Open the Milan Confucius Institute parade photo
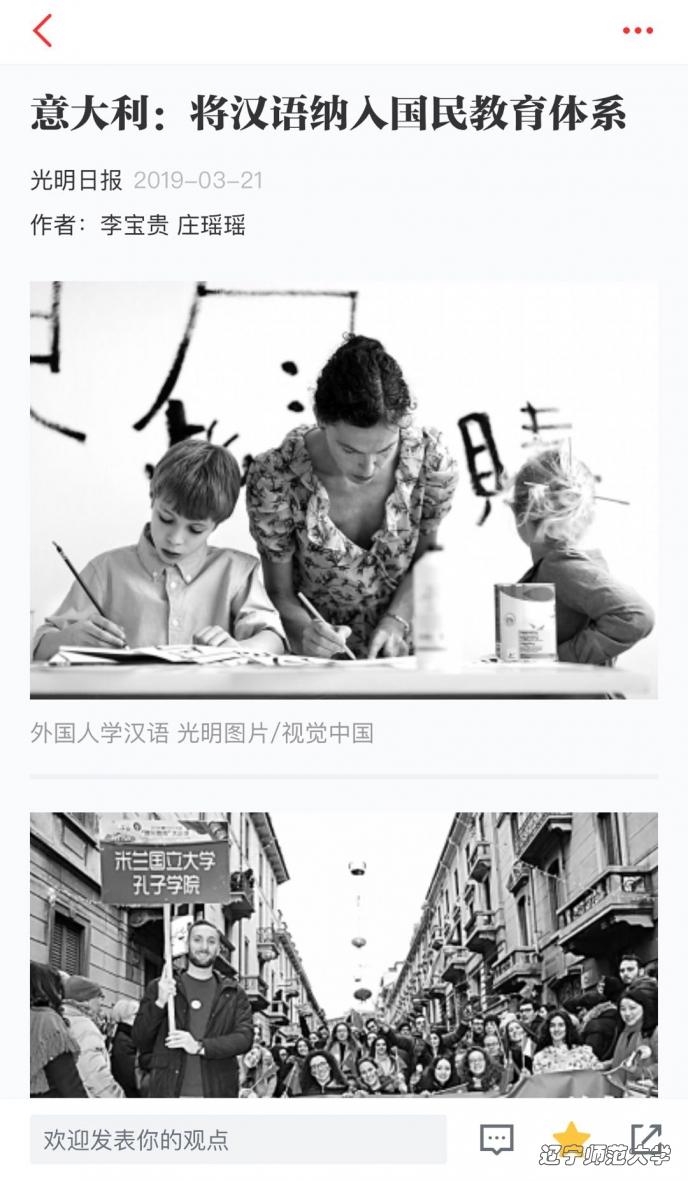This screenshot has width=688, height=1181. [x=344, y=954]
